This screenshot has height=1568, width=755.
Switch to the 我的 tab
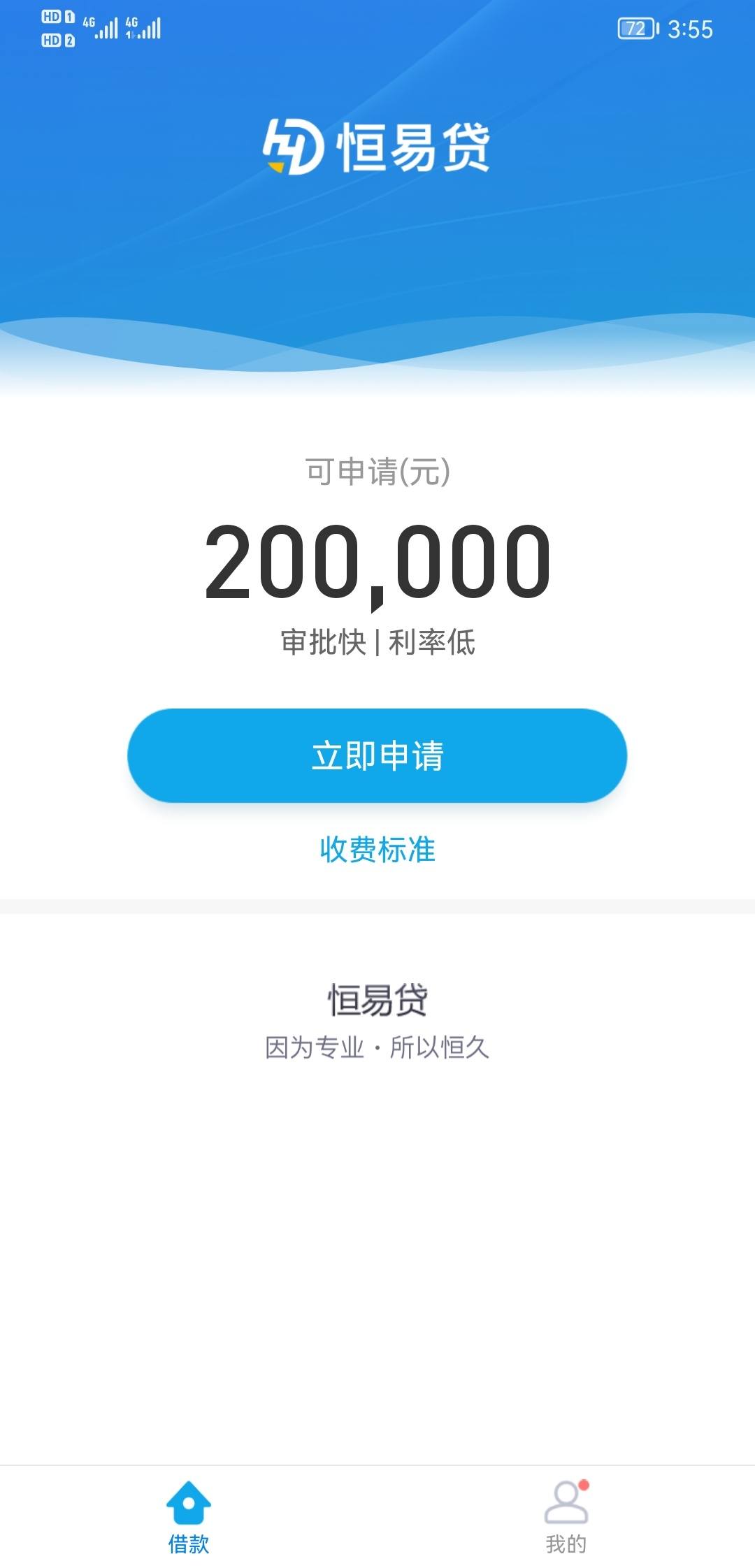pos(566,1513)
